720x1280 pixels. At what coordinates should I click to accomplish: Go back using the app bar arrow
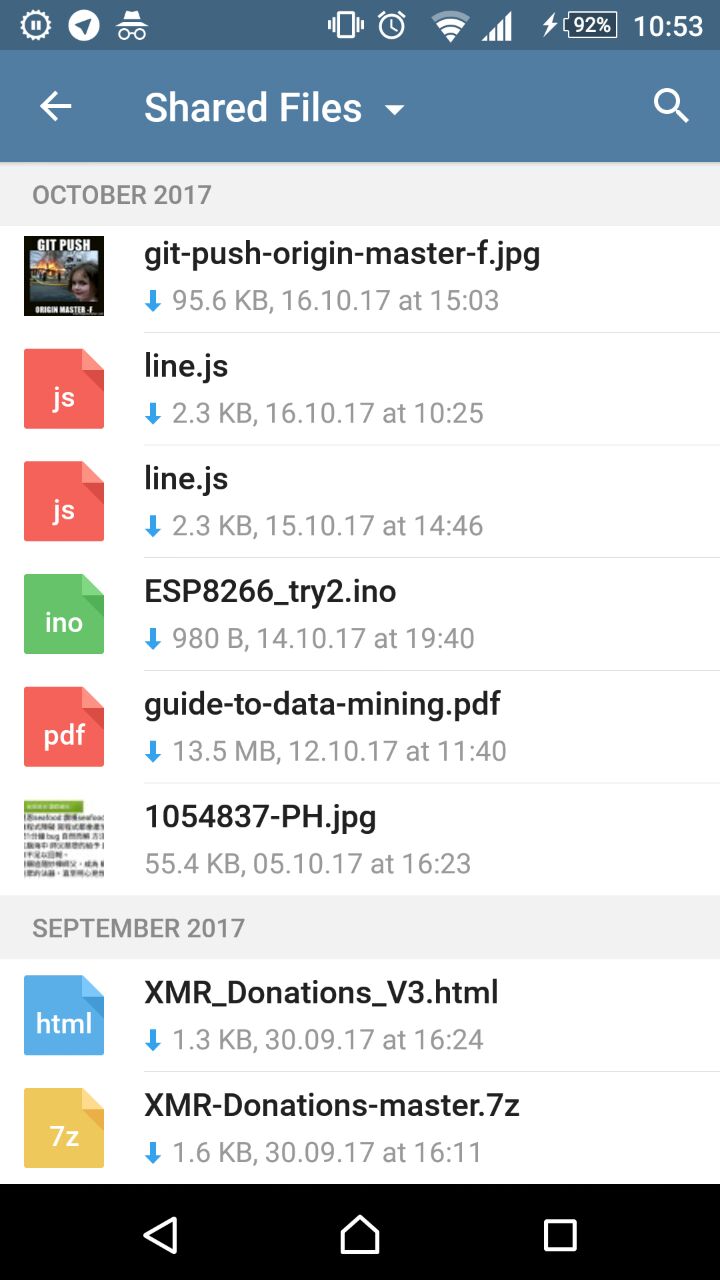(x=56, y=107)
